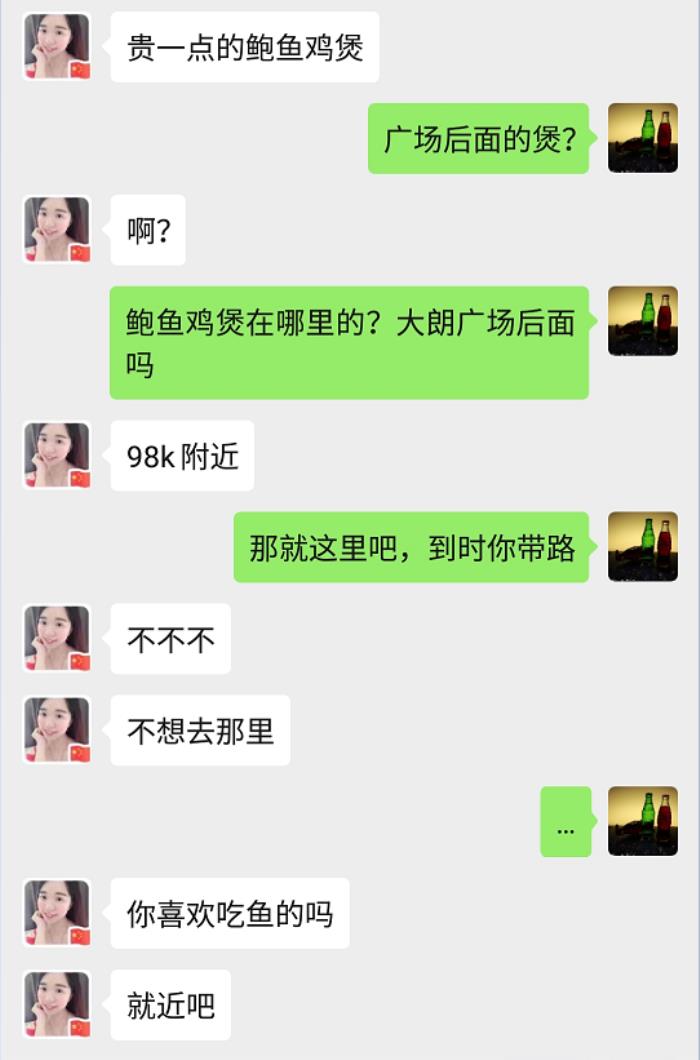Open avatar next to 你喜欢吃鱼的吗

pos(57,913)
